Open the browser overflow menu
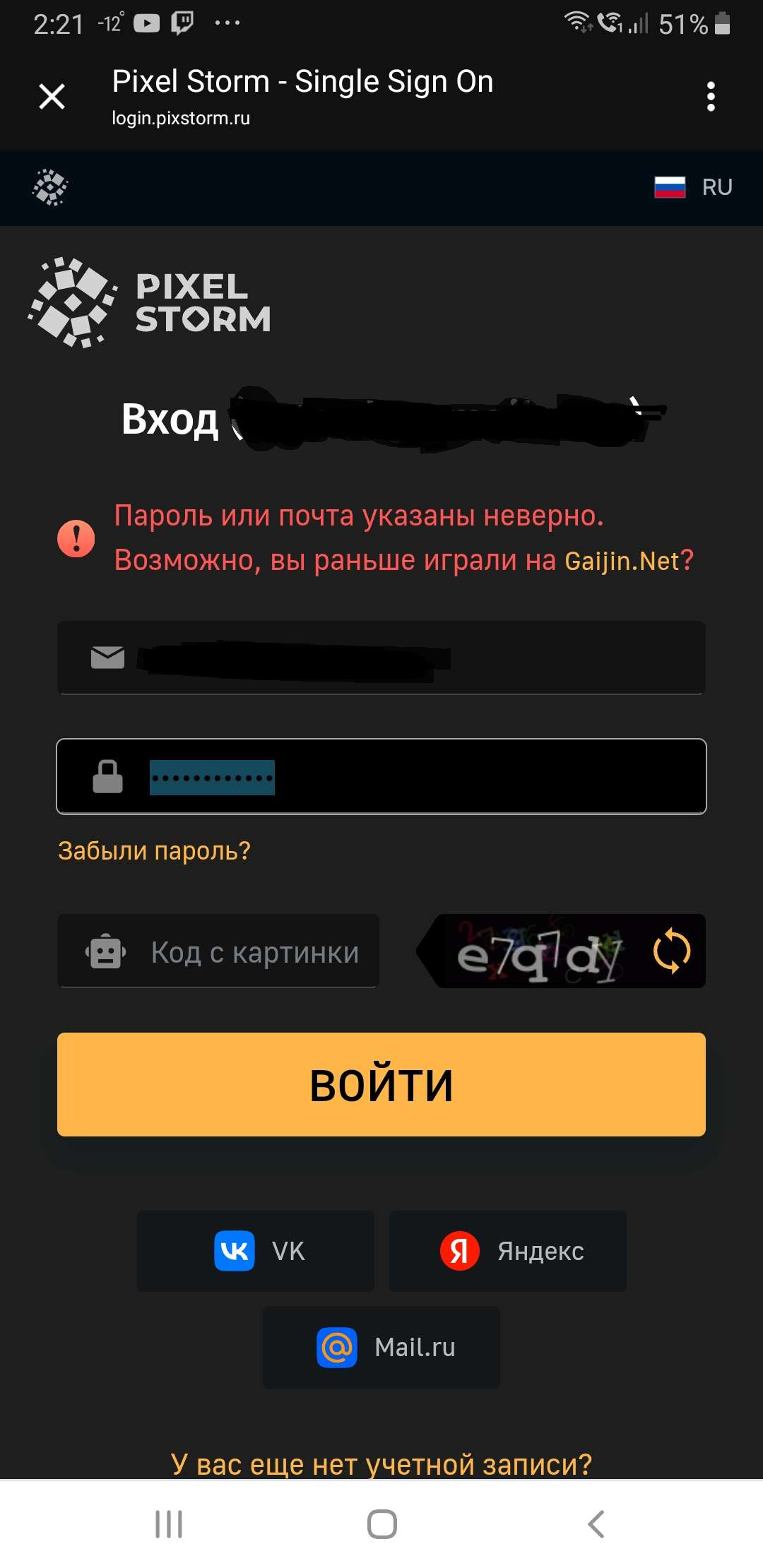 pos(711,96)
